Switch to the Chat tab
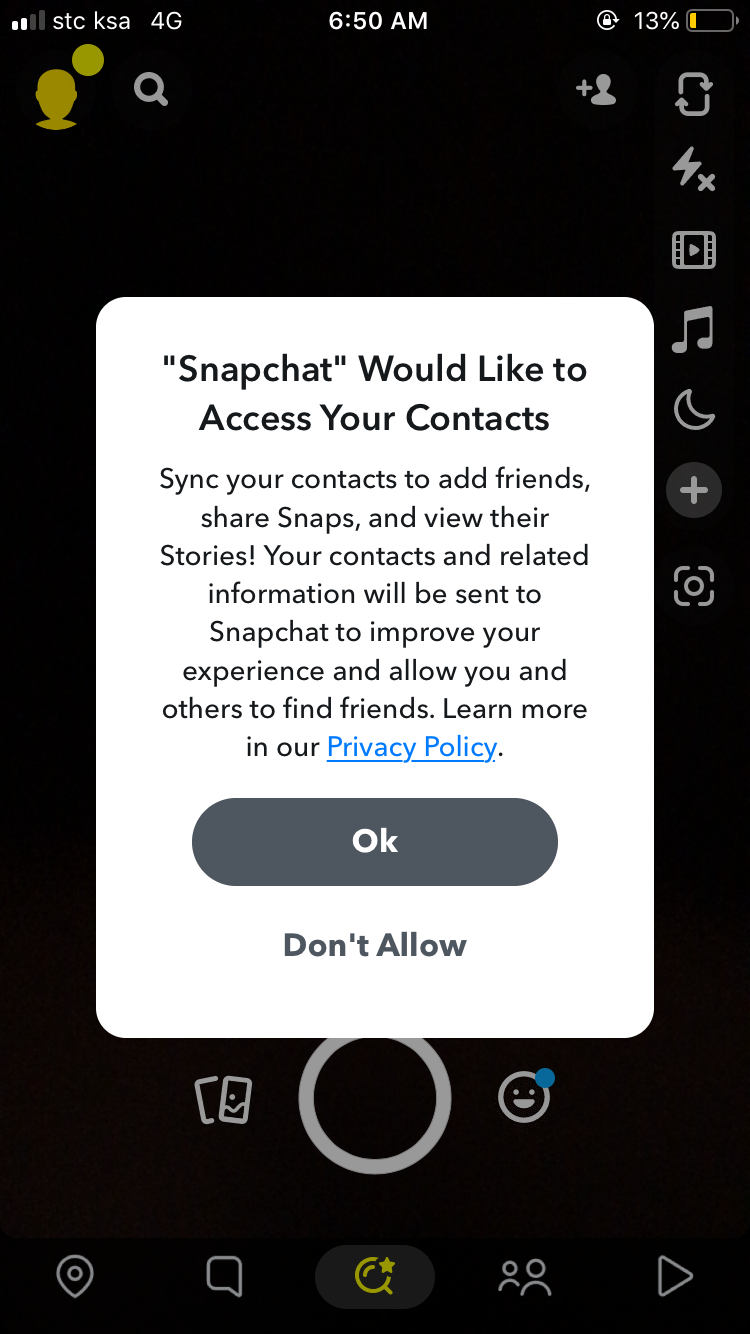This screenshot has width=750, height=1334. click(x=224, y=1276)
